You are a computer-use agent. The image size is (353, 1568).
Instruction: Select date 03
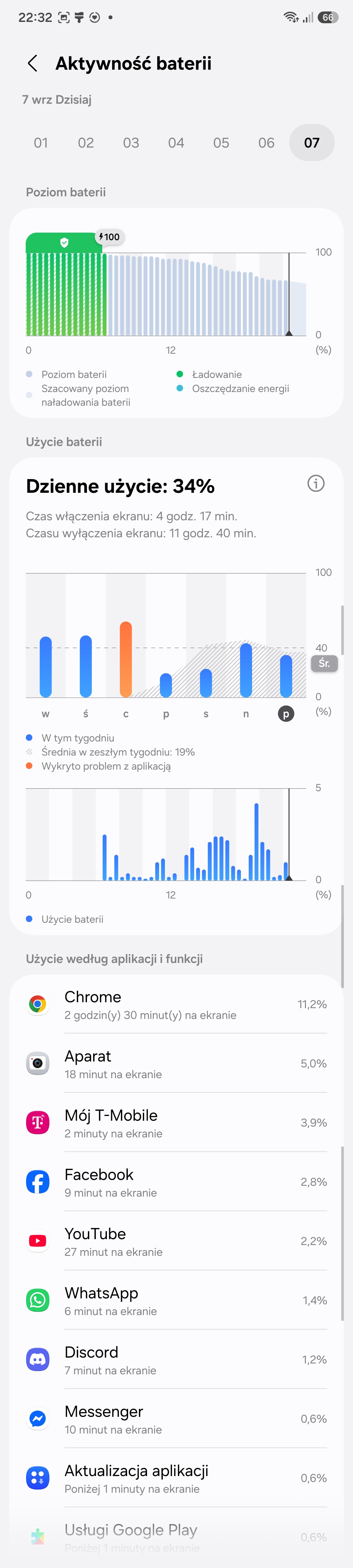tap(131, 142)
